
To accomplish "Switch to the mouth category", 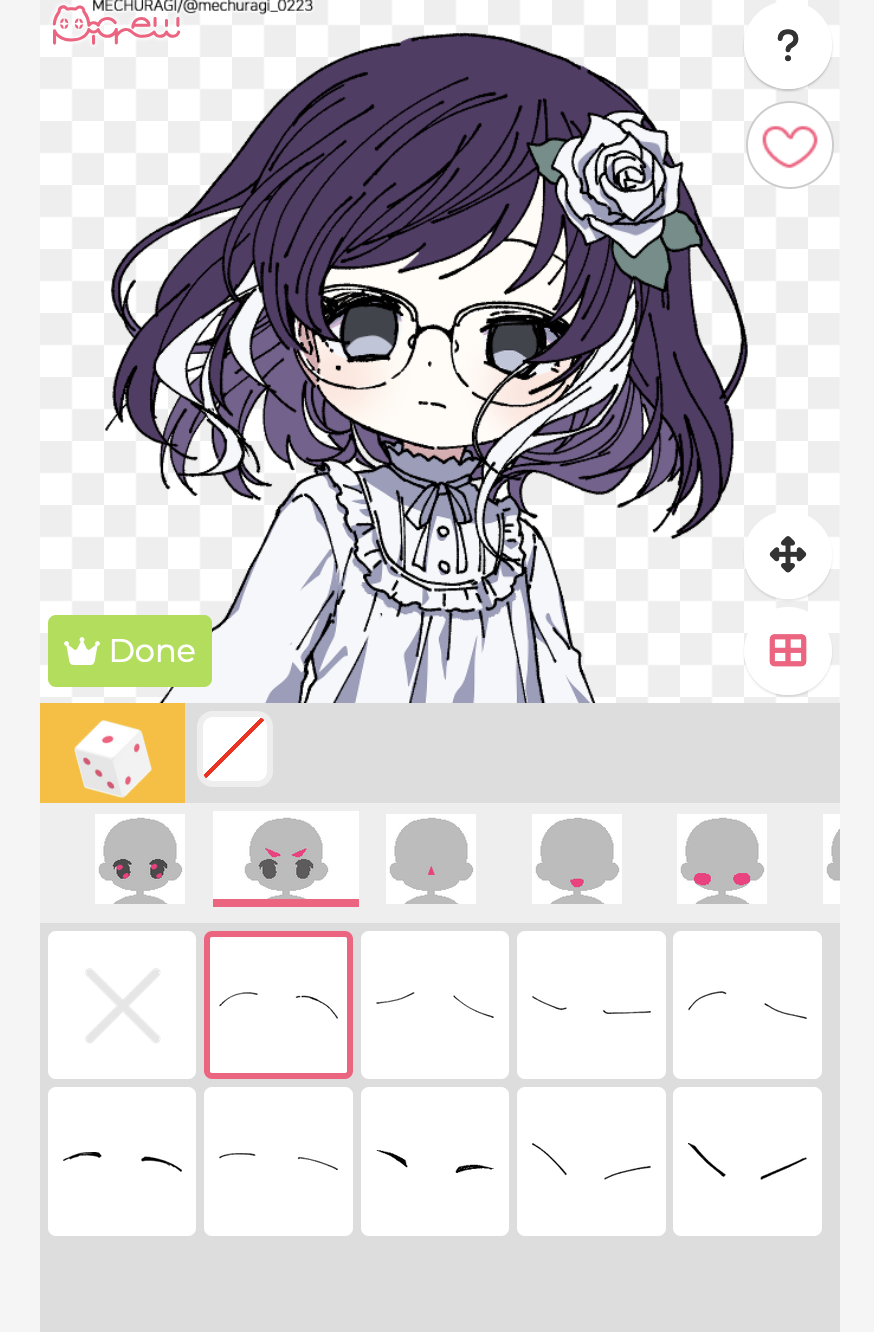I will 577,858.
